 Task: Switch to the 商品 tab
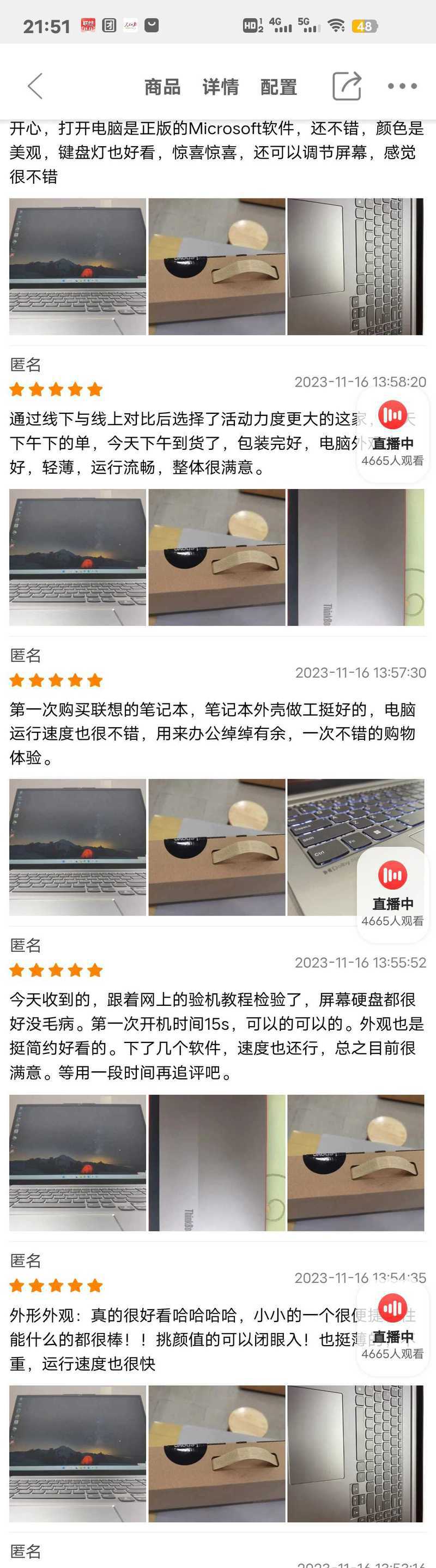coord(162,87)
